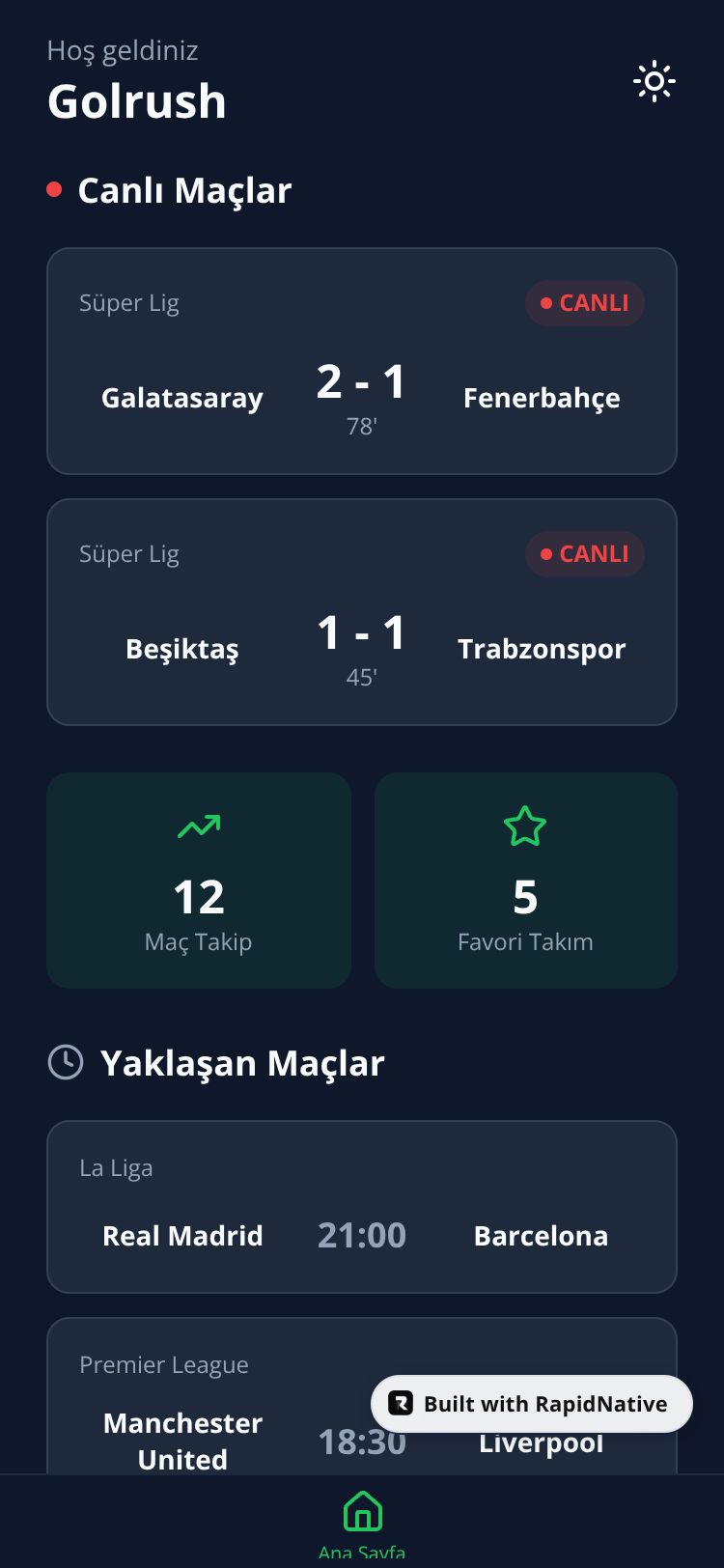The height and width of the screenshot is (1568, 724).
Task: Open the 5 Favori Takım card
Action: tap(525, 880)
